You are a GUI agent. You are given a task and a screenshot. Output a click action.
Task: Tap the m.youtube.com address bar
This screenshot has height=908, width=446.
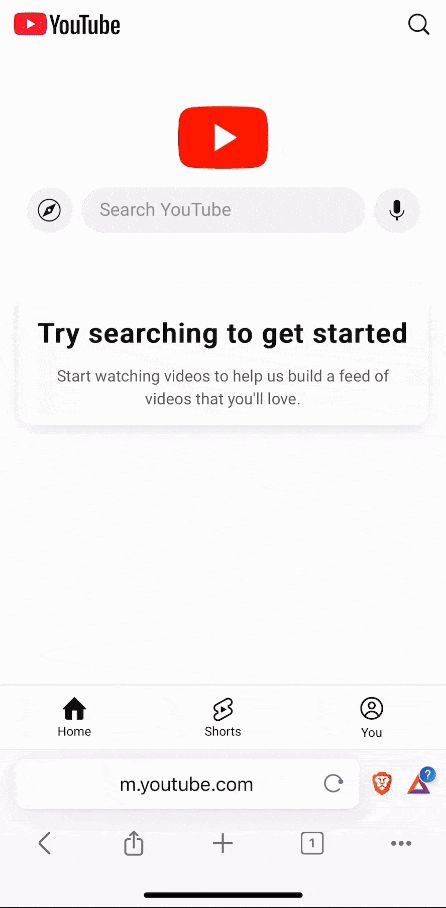click(187, 785)
